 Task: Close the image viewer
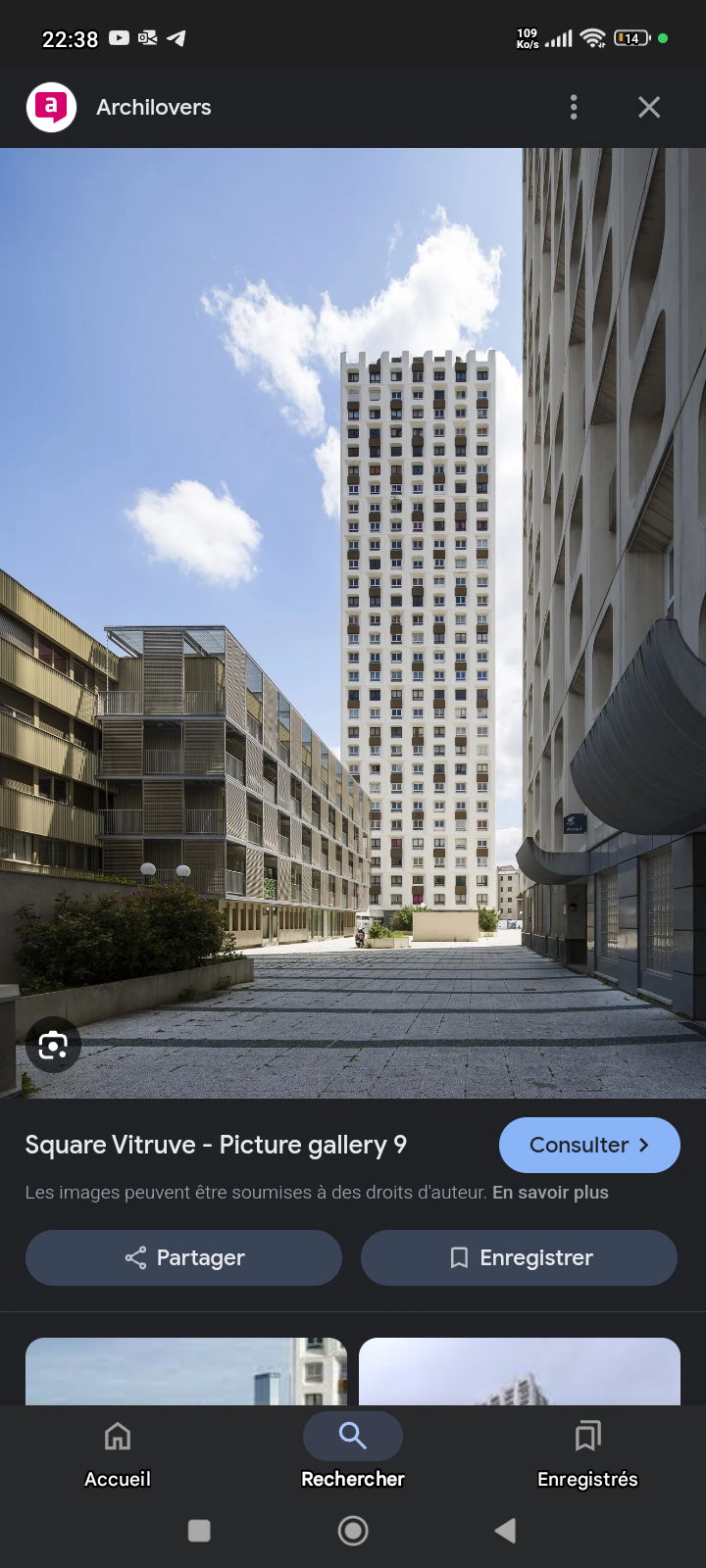(649, 107)
